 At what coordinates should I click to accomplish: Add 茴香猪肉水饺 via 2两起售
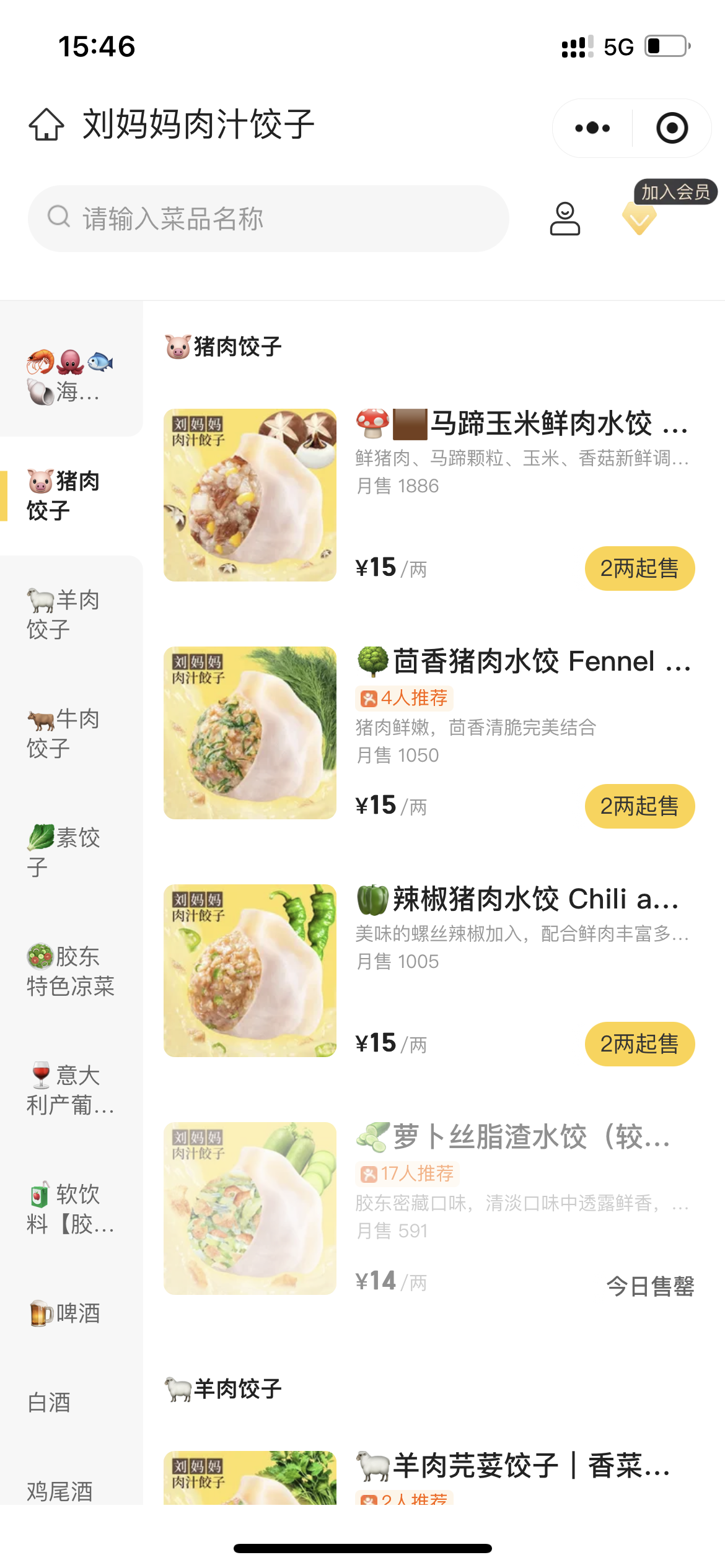click(639, 806)
